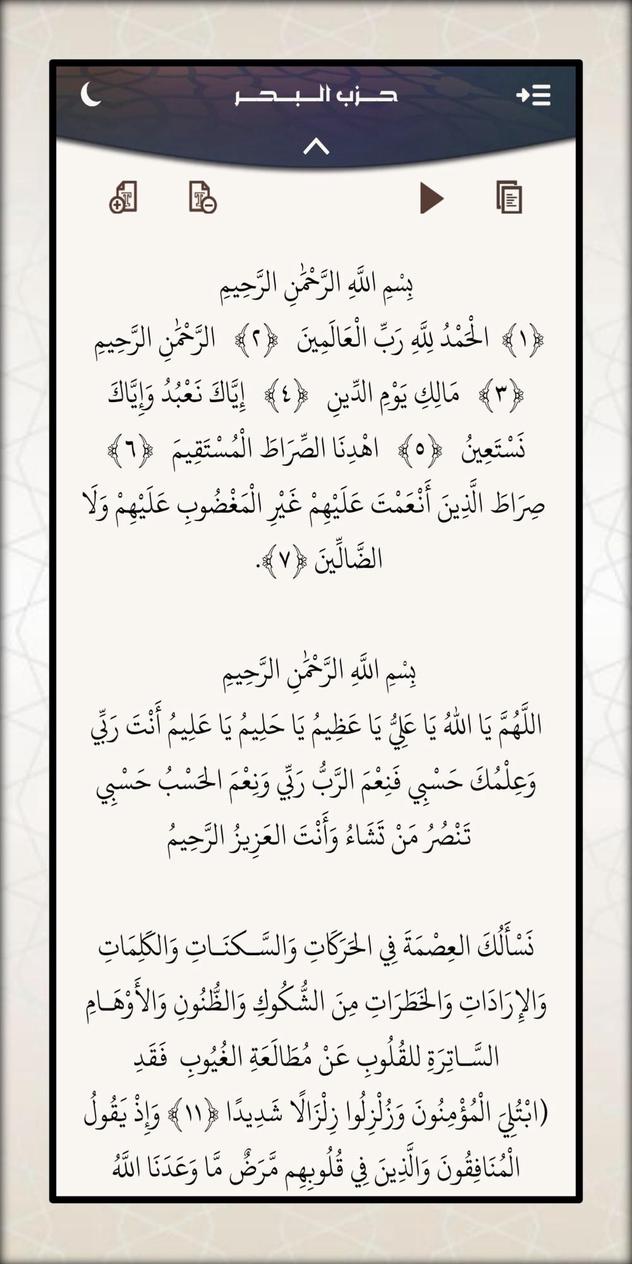Increase the text font size
This screenshot has width=632, height=1264.
click(x=123, y=197)
